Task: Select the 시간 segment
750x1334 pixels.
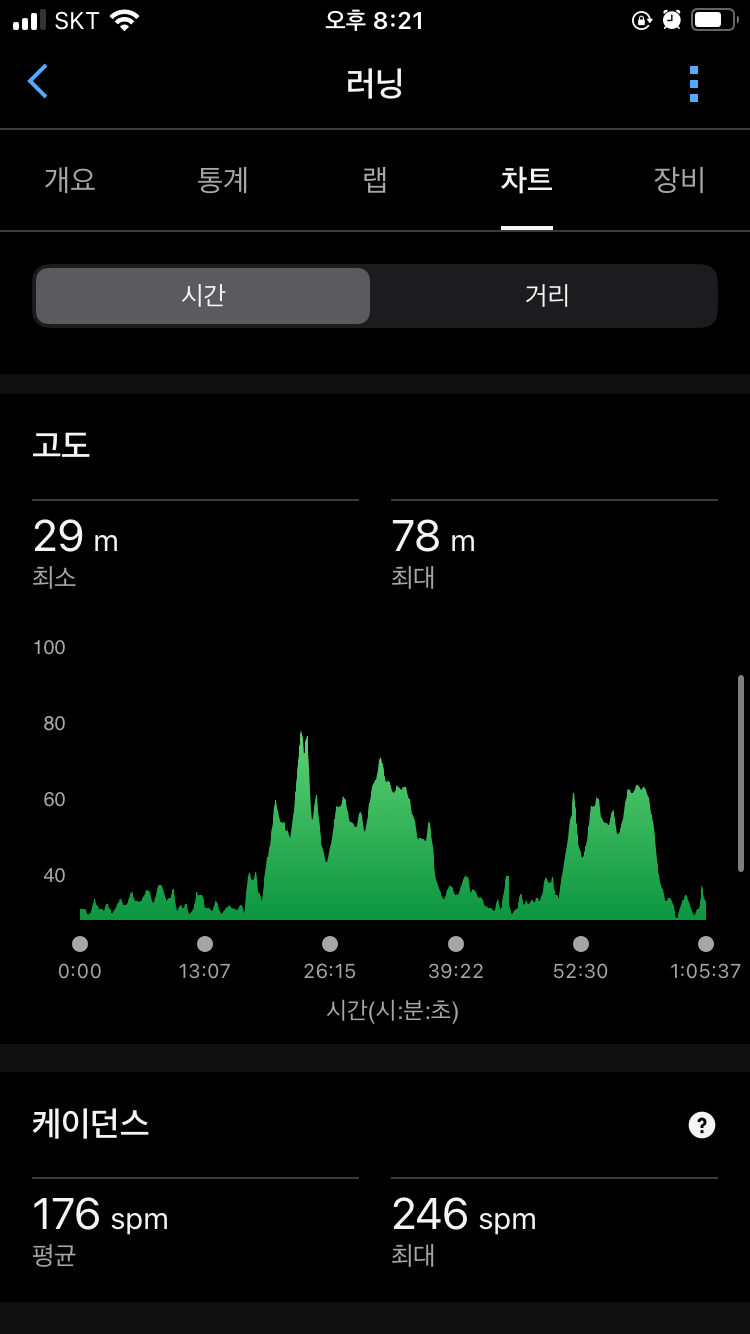Action: point(203,296)
